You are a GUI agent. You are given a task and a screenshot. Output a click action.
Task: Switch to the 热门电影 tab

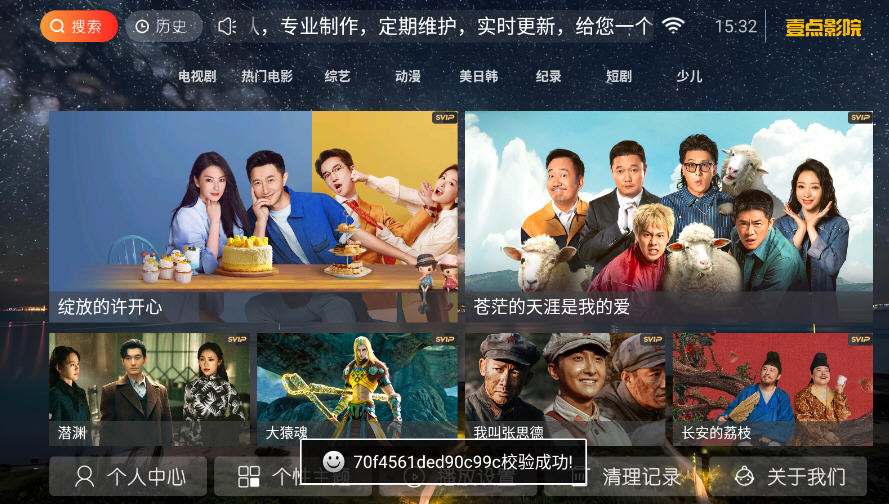pyautogui.click(x=267, y=76)
